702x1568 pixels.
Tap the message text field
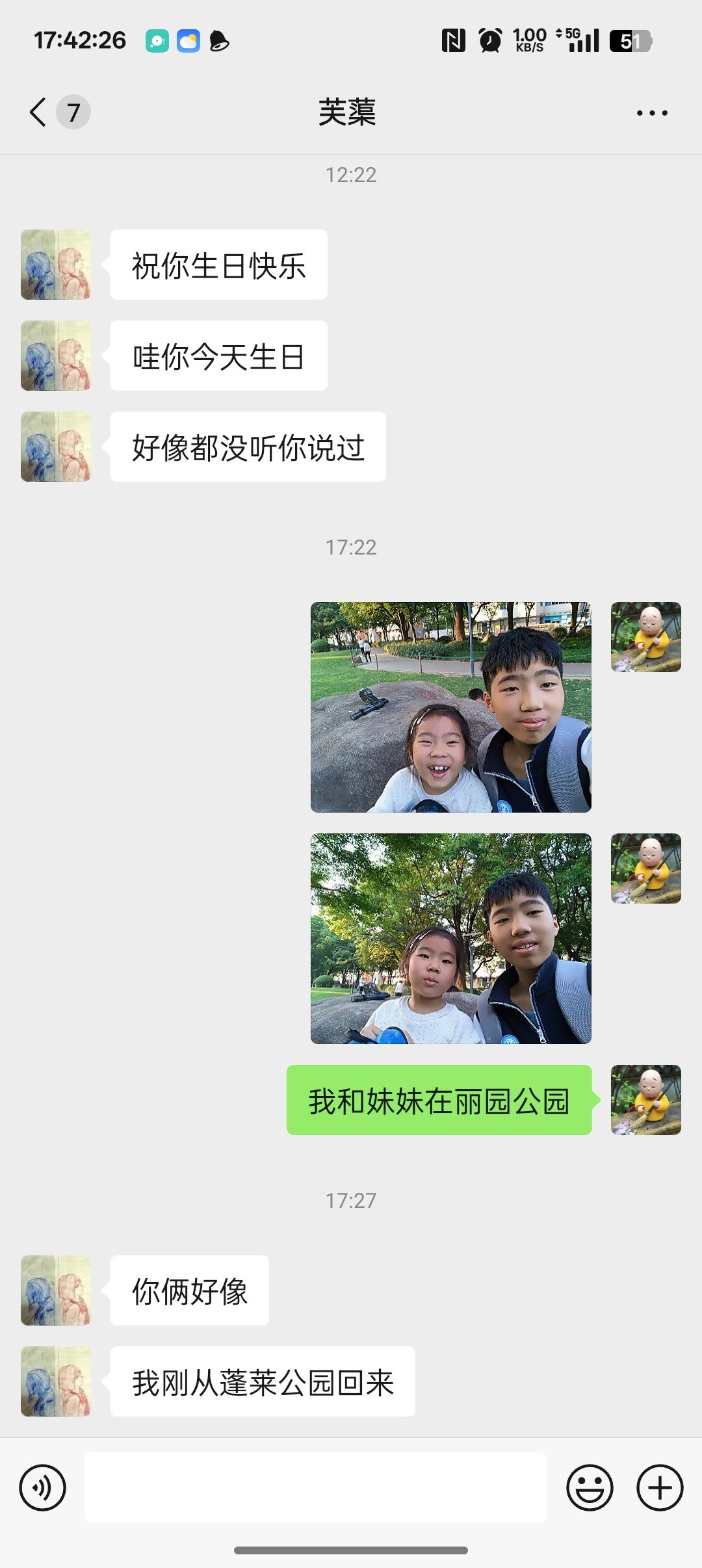(316, 1487)
